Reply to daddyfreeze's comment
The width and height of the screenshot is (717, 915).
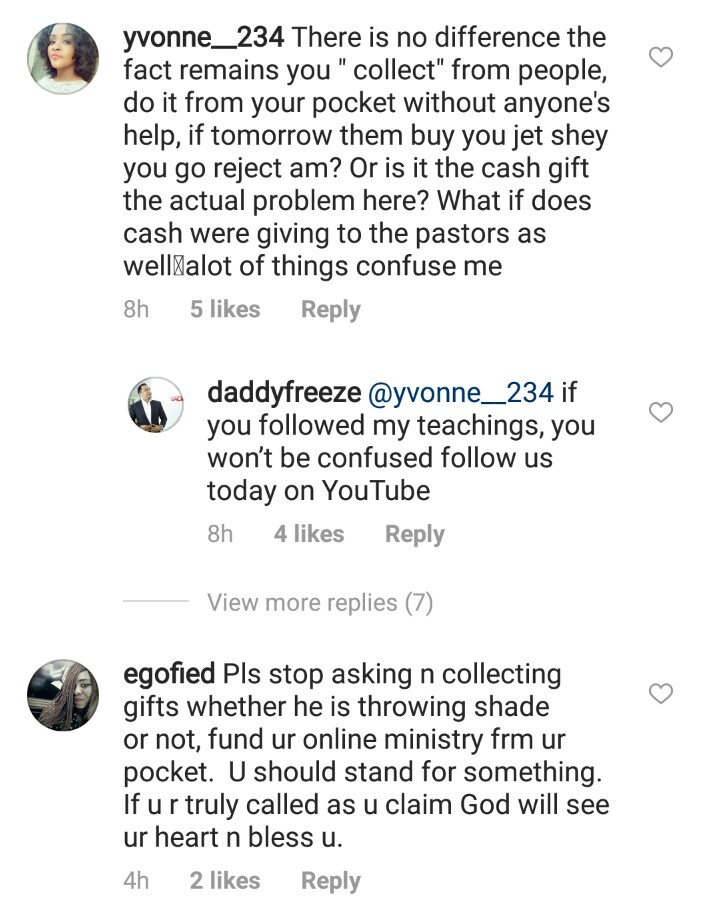414,535
